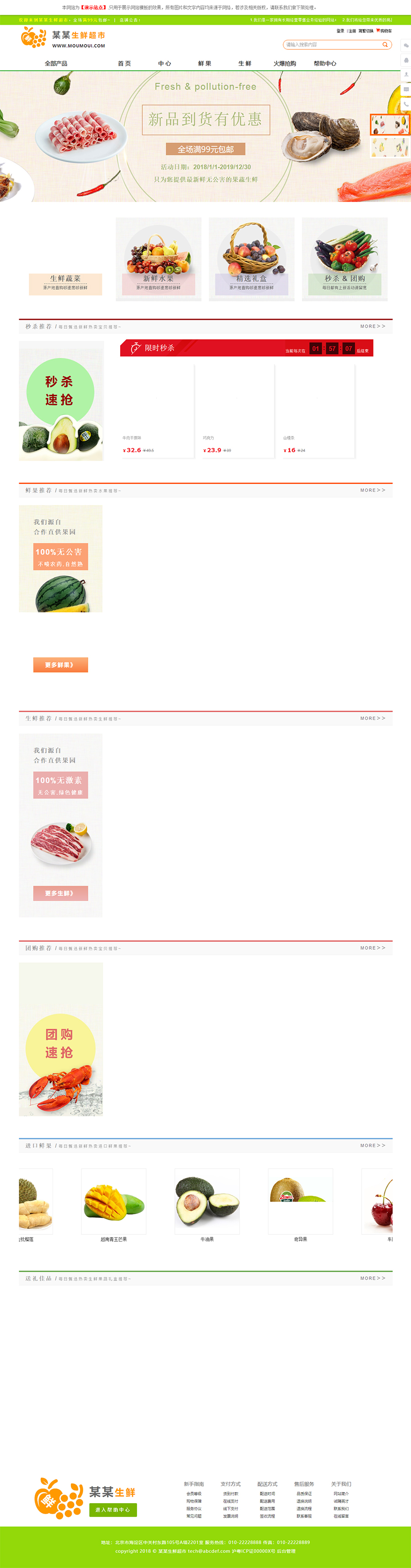Open 鲜果 navigation item
Viewport: 411px width, 1568px height.
pos(204,64)
